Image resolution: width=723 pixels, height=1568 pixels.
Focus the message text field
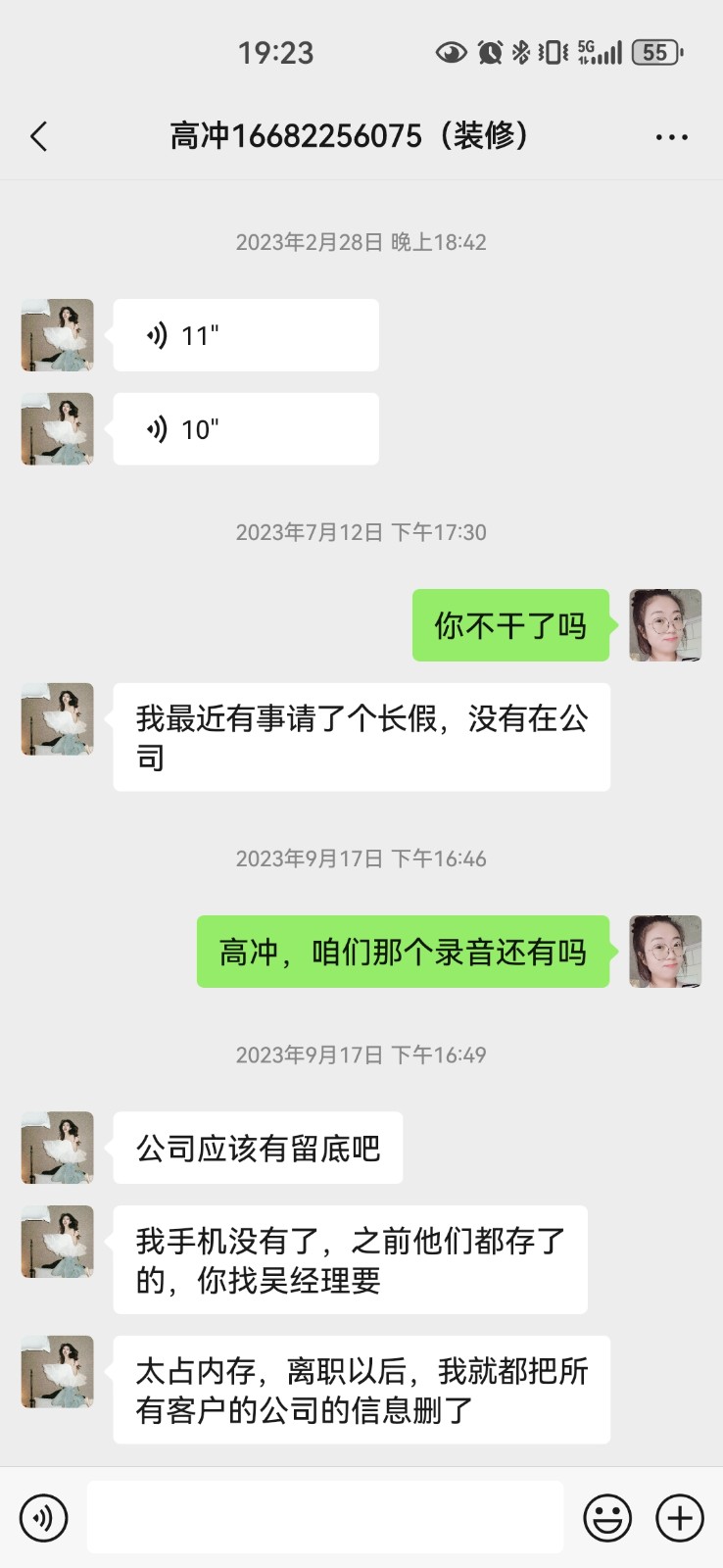pos(324,1517)
